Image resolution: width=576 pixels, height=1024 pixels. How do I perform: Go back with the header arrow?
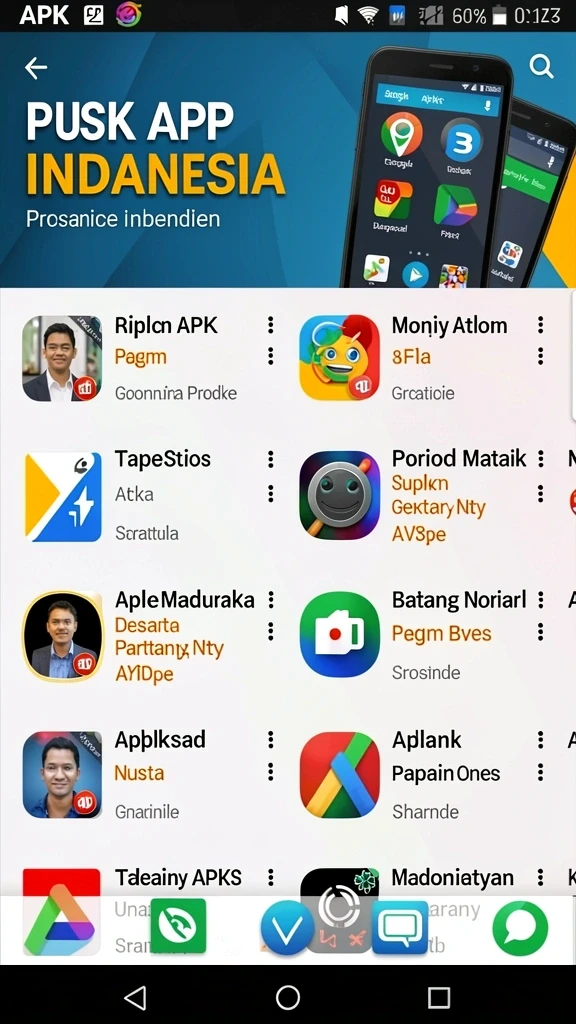point(35,67)
